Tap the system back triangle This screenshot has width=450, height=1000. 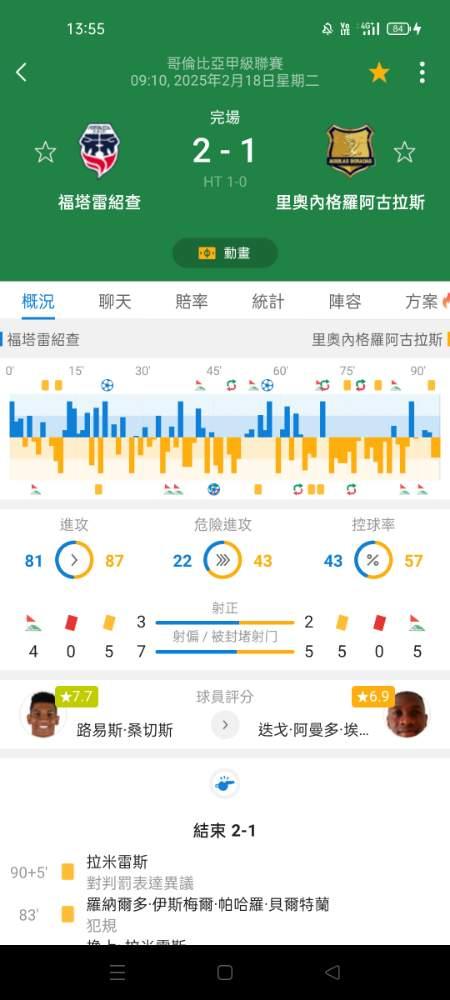(332, 972)
